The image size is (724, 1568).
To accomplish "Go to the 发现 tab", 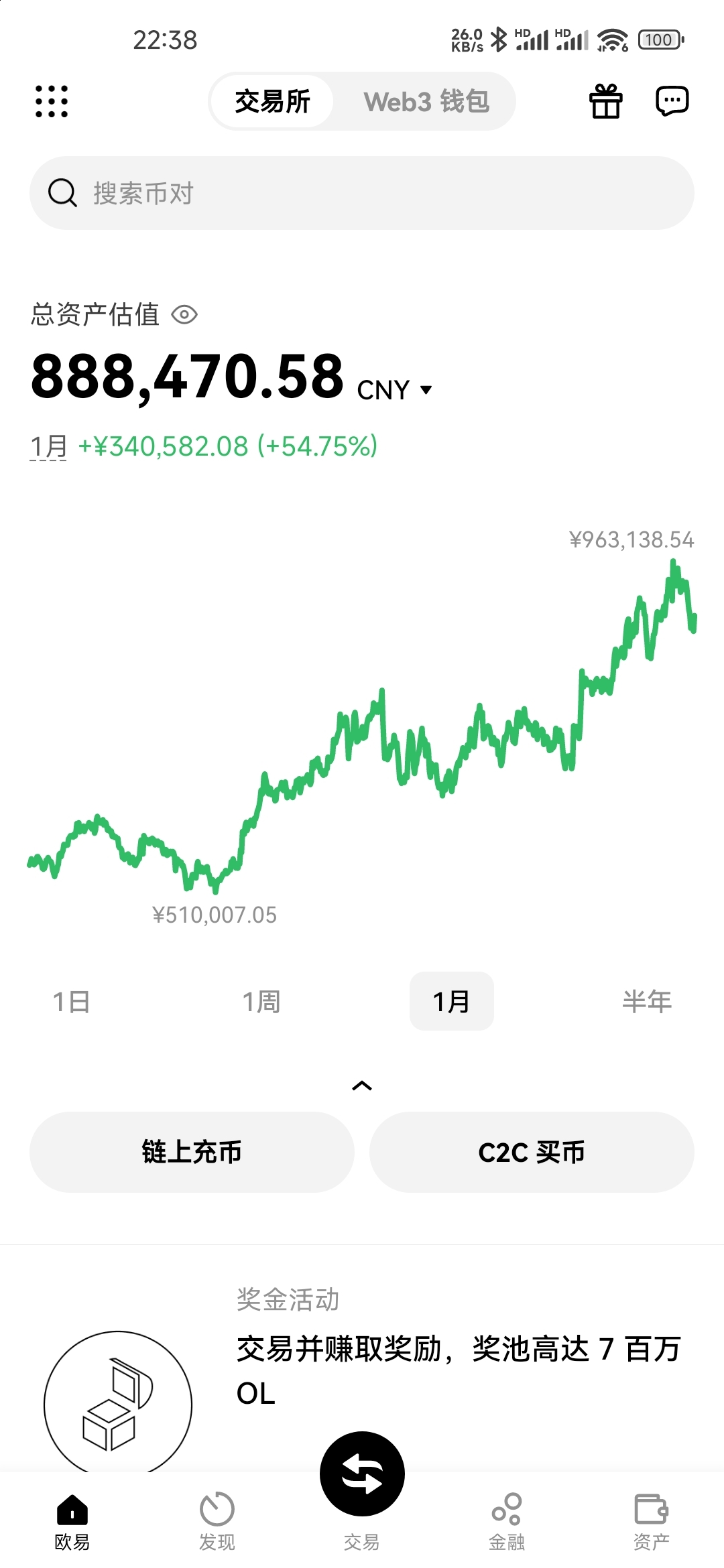I will [217, 1522].
